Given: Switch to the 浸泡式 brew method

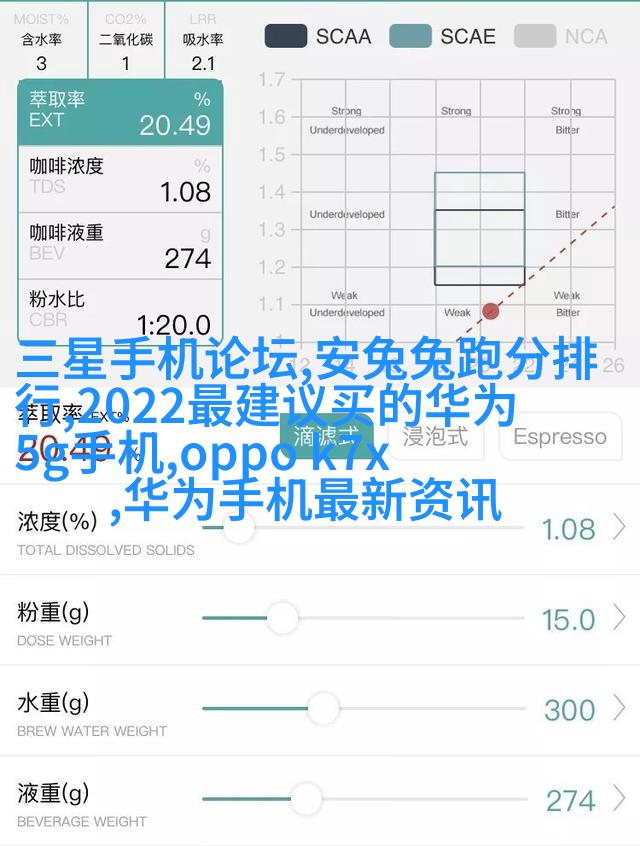Looking at the screenshot, I should (435, 436).
